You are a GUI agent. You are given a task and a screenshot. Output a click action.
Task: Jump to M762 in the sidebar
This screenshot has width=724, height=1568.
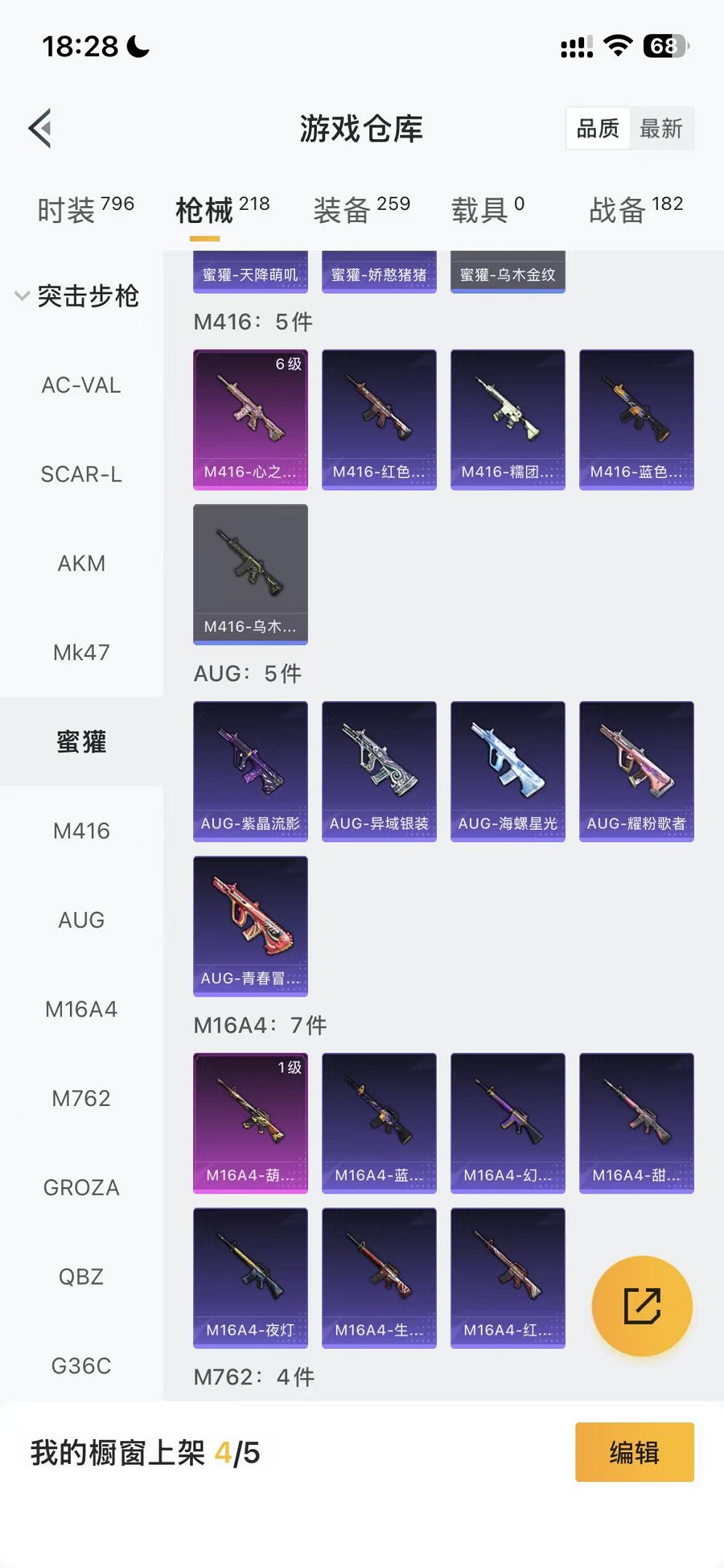click(82, 1098)
